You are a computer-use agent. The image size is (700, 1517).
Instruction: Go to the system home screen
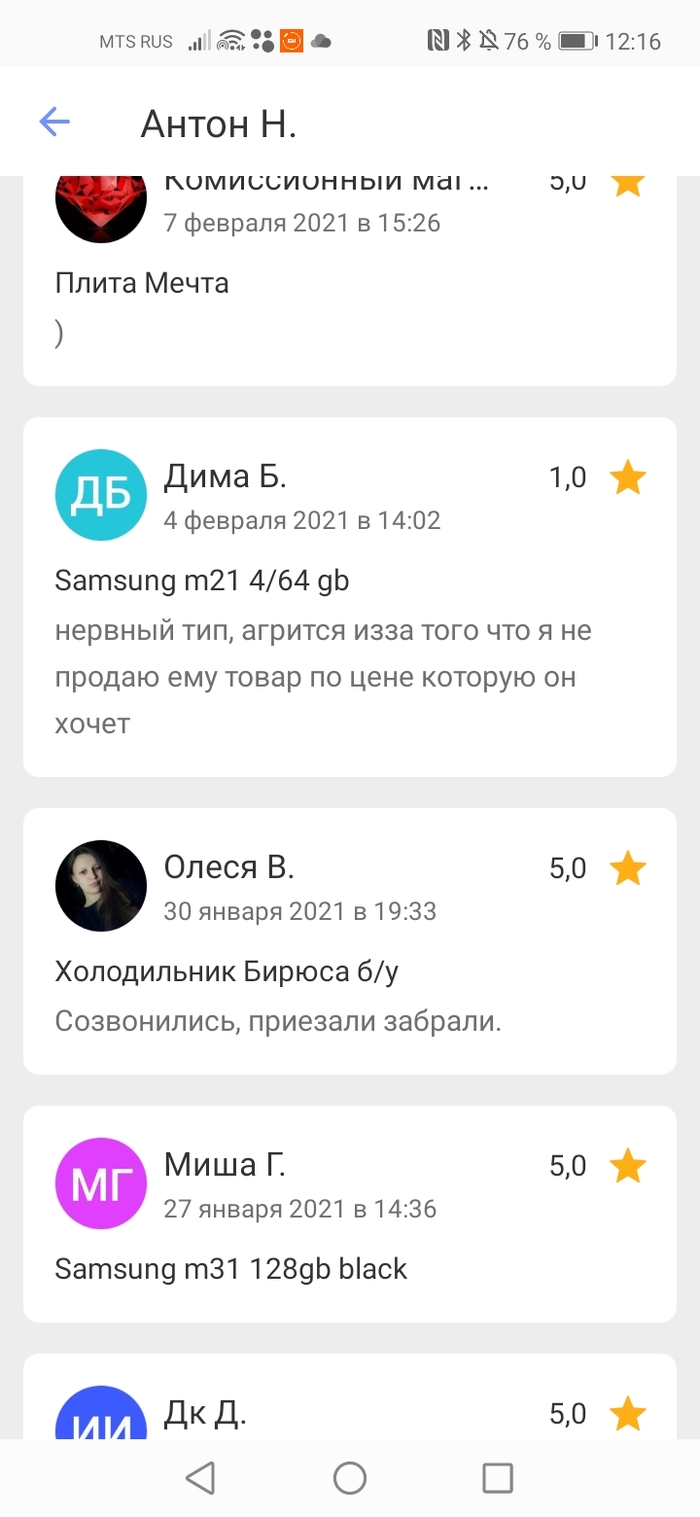[350, 1478]
